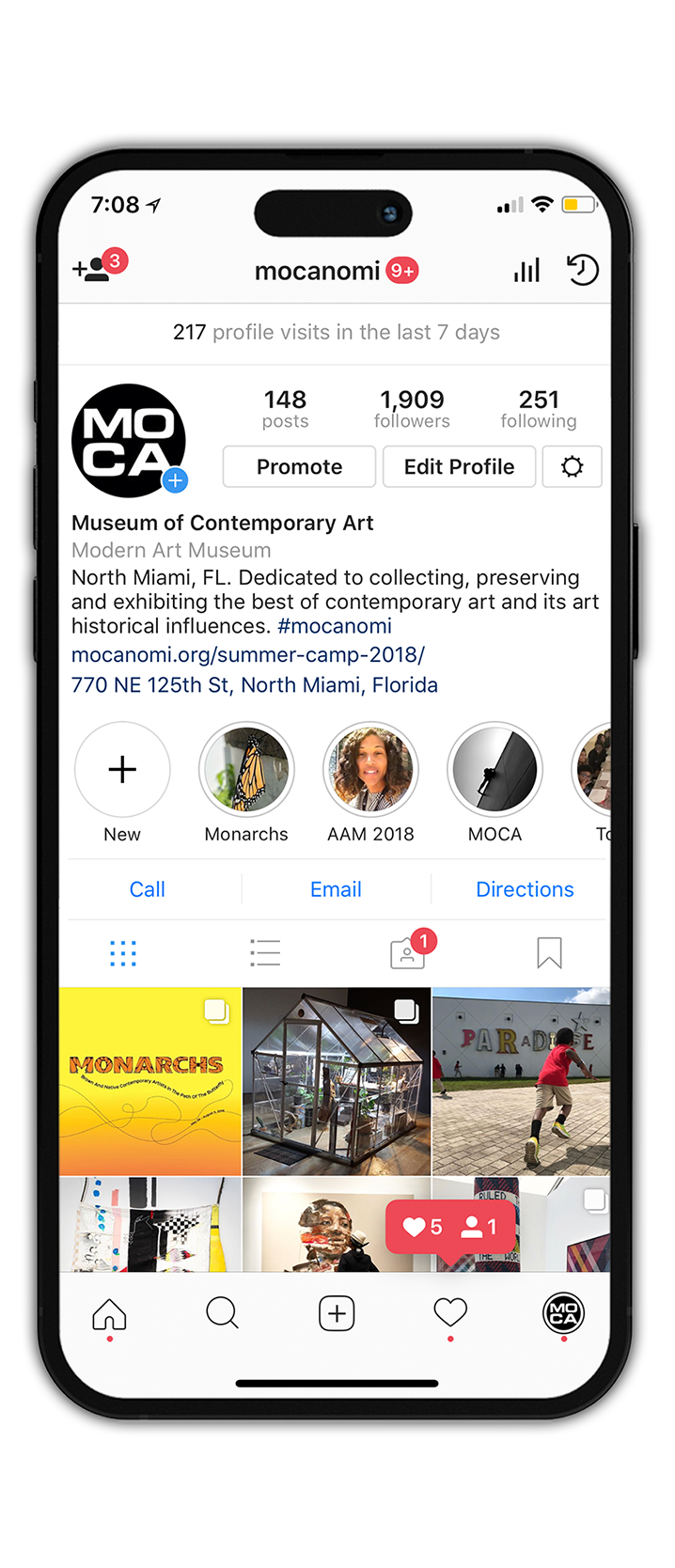Open the insights bar chart icon
Image resolution: width=675 pixels, height=1568 pixels.
(x=526, y=271)
